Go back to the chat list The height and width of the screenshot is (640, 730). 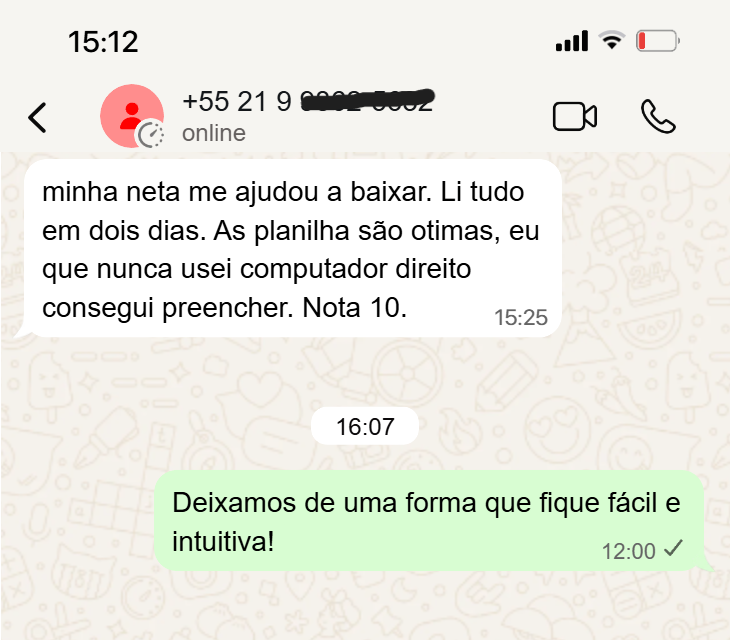(37, 117)
